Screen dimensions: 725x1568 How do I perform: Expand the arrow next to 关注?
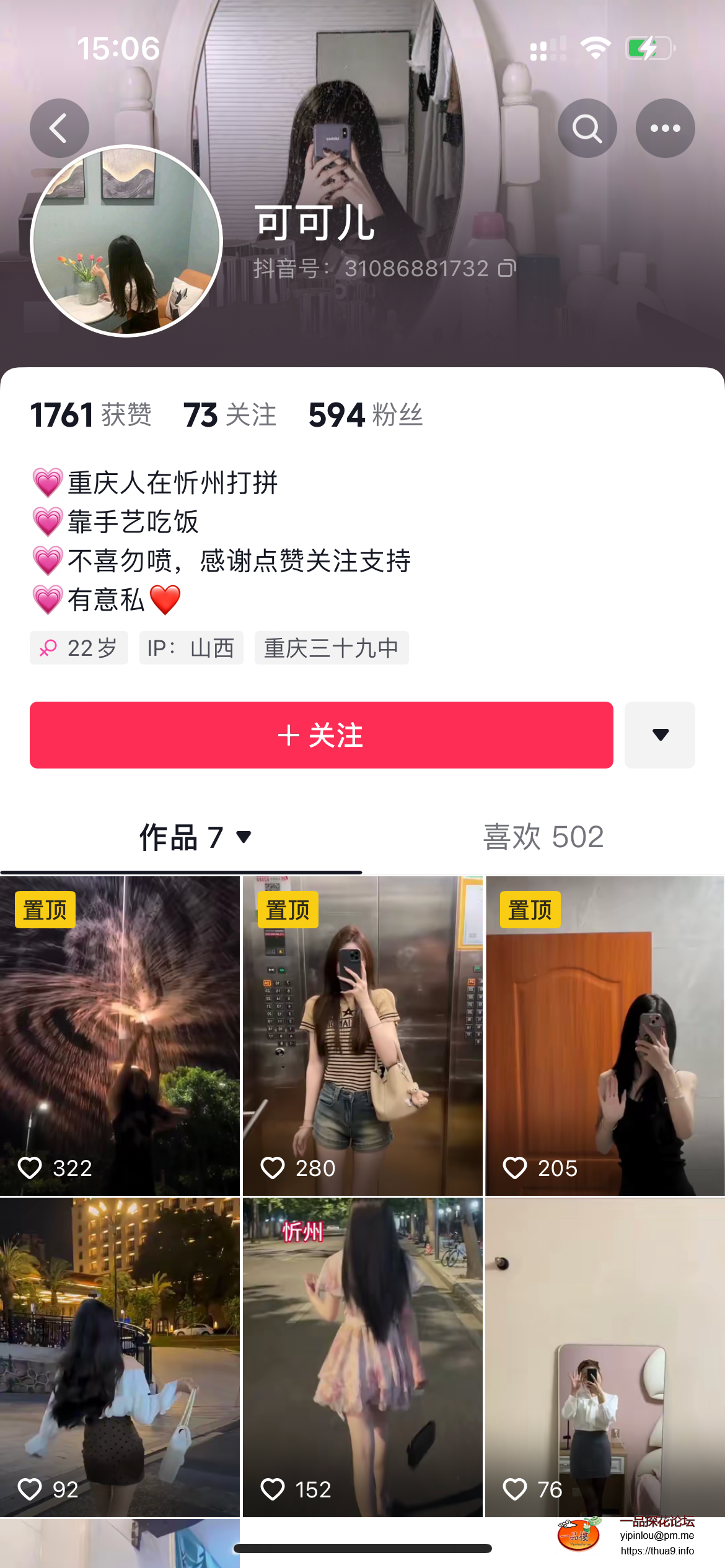click(x=659, y=735)
